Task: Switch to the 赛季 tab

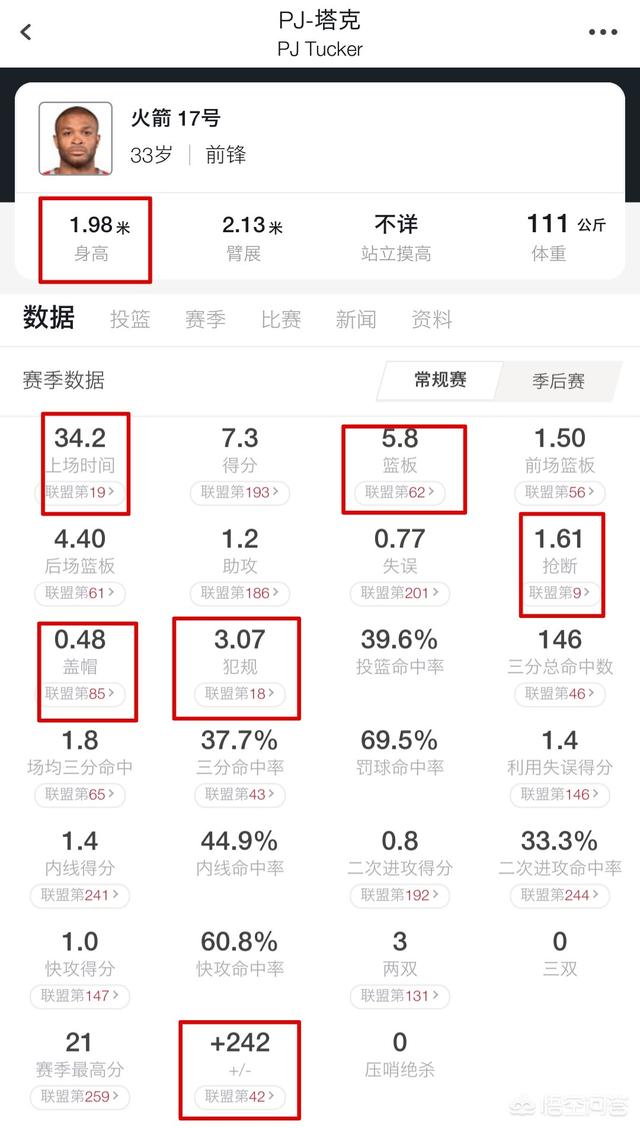Action: click(x=206, y=319)
